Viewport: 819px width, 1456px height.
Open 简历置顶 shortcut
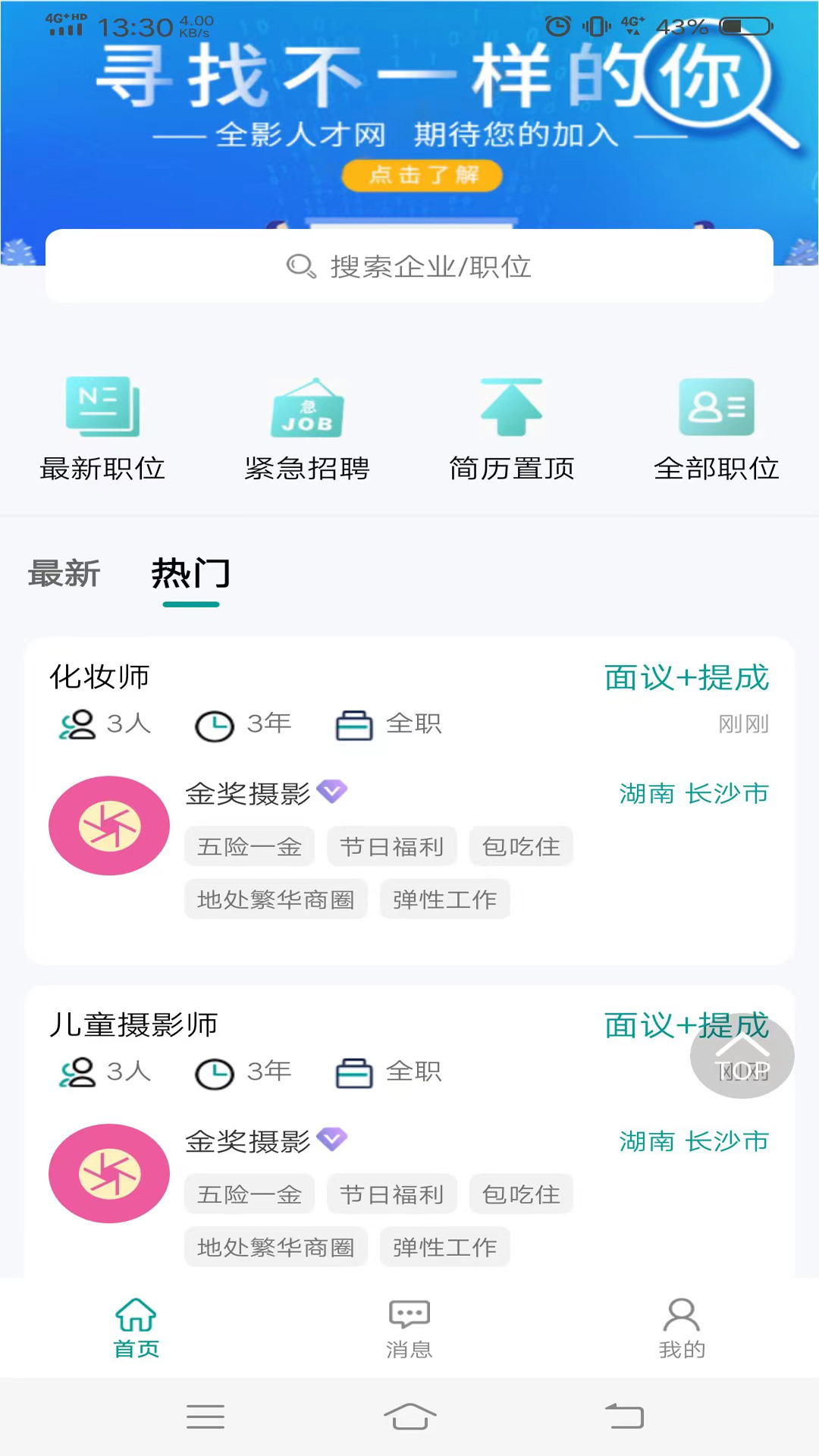click(x=512, y=430)
